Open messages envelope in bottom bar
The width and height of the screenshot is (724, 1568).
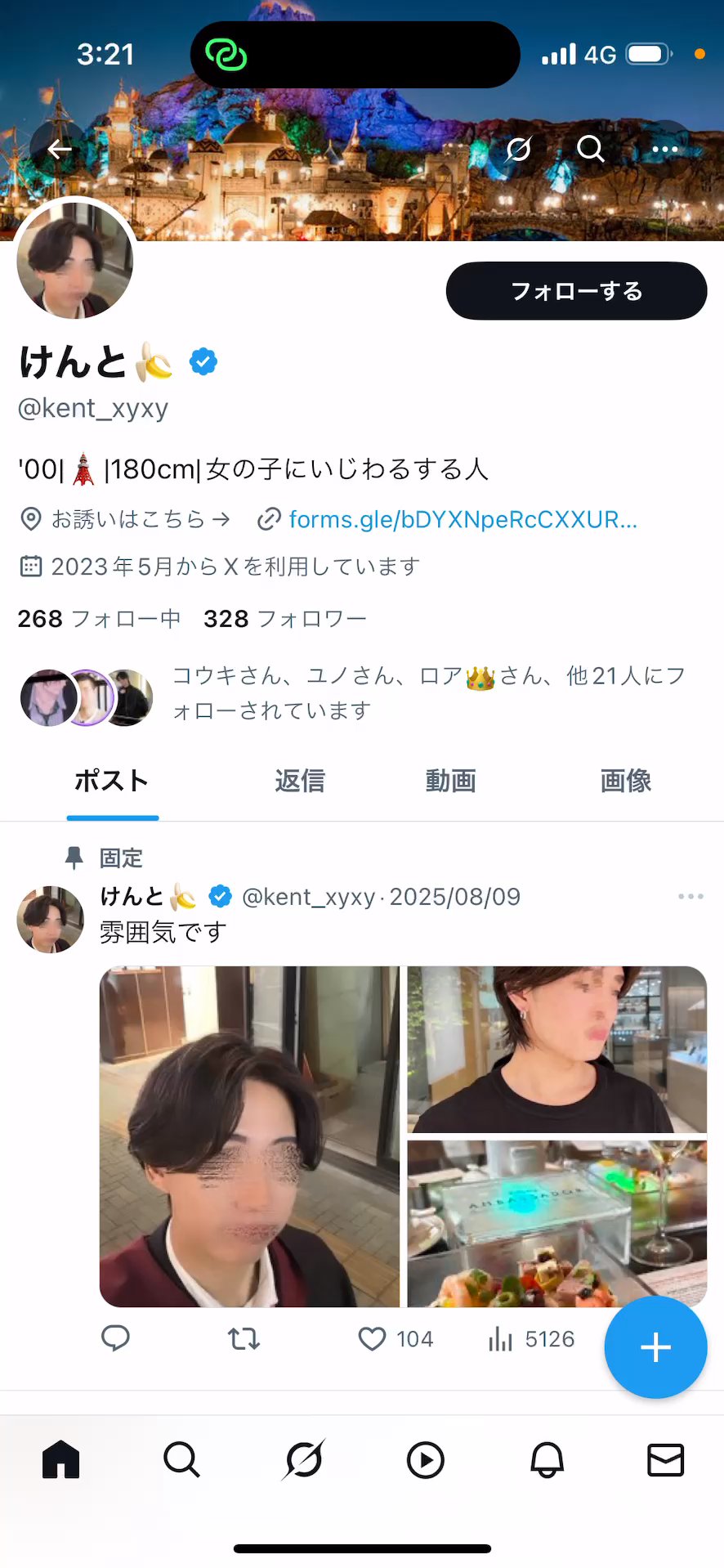[x=665, y=1459]
